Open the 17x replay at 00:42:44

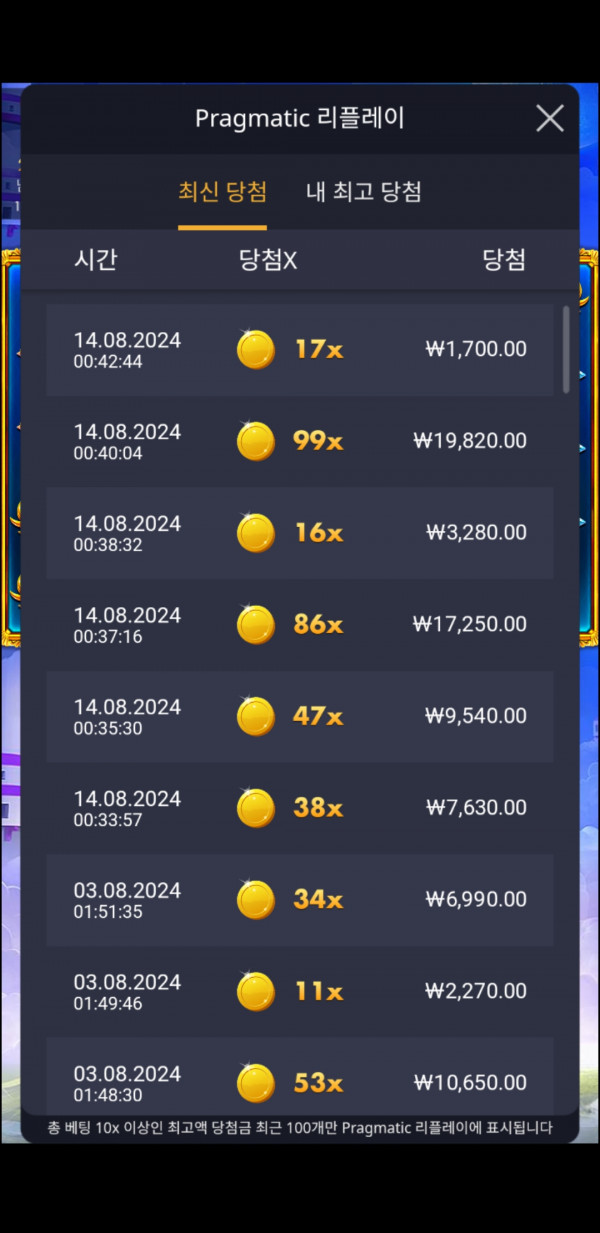point(300,350)
